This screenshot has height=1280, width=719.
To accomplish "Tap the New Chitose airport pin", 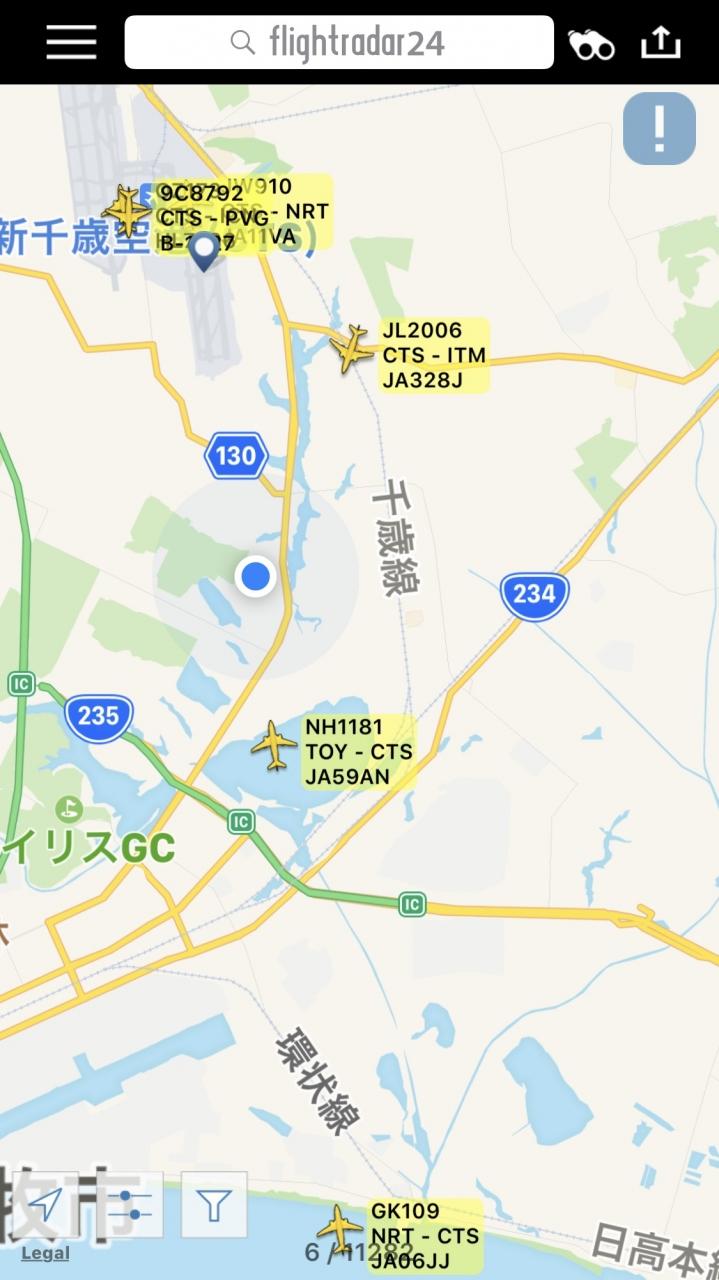I will (204, 251).
